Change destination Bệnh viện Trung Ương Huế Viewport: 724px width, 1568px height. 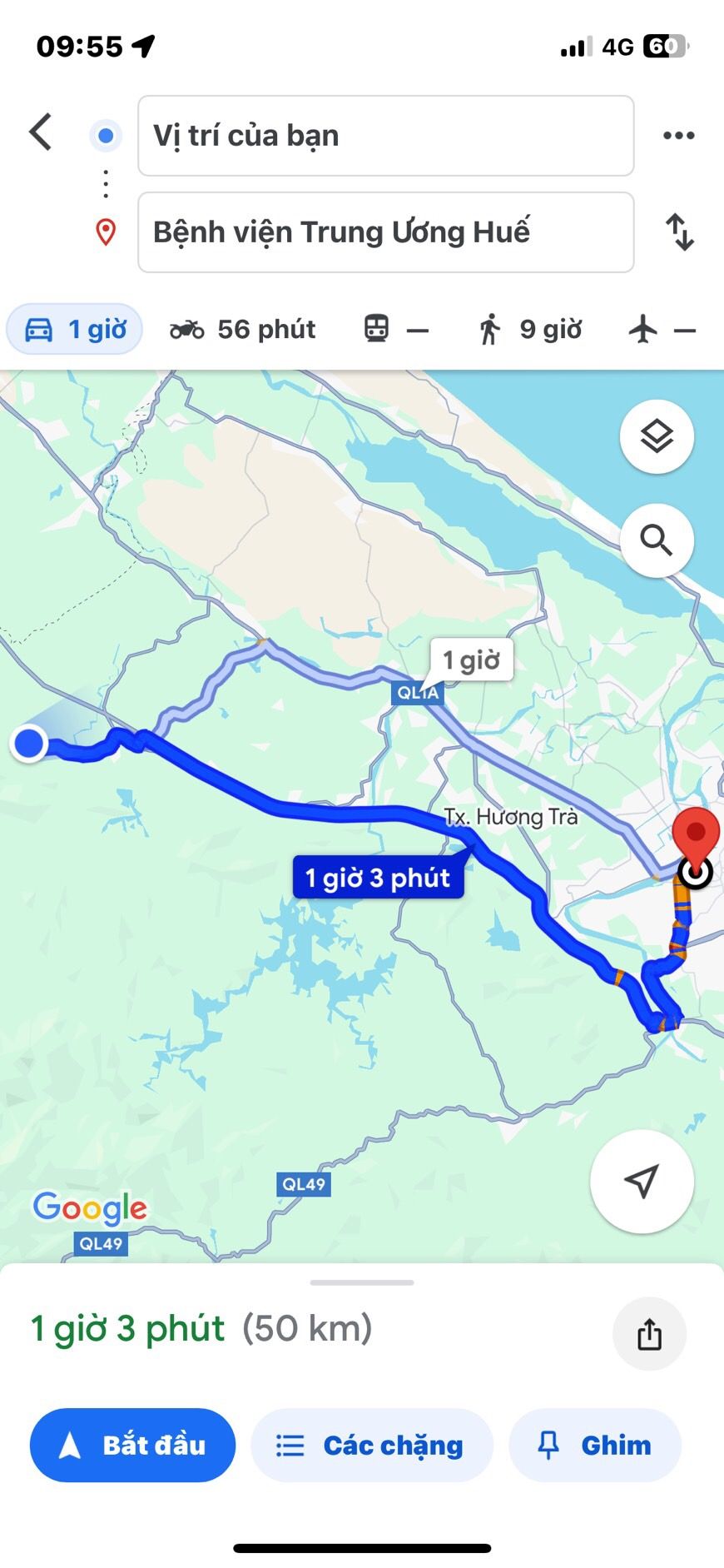coord(385,232)
